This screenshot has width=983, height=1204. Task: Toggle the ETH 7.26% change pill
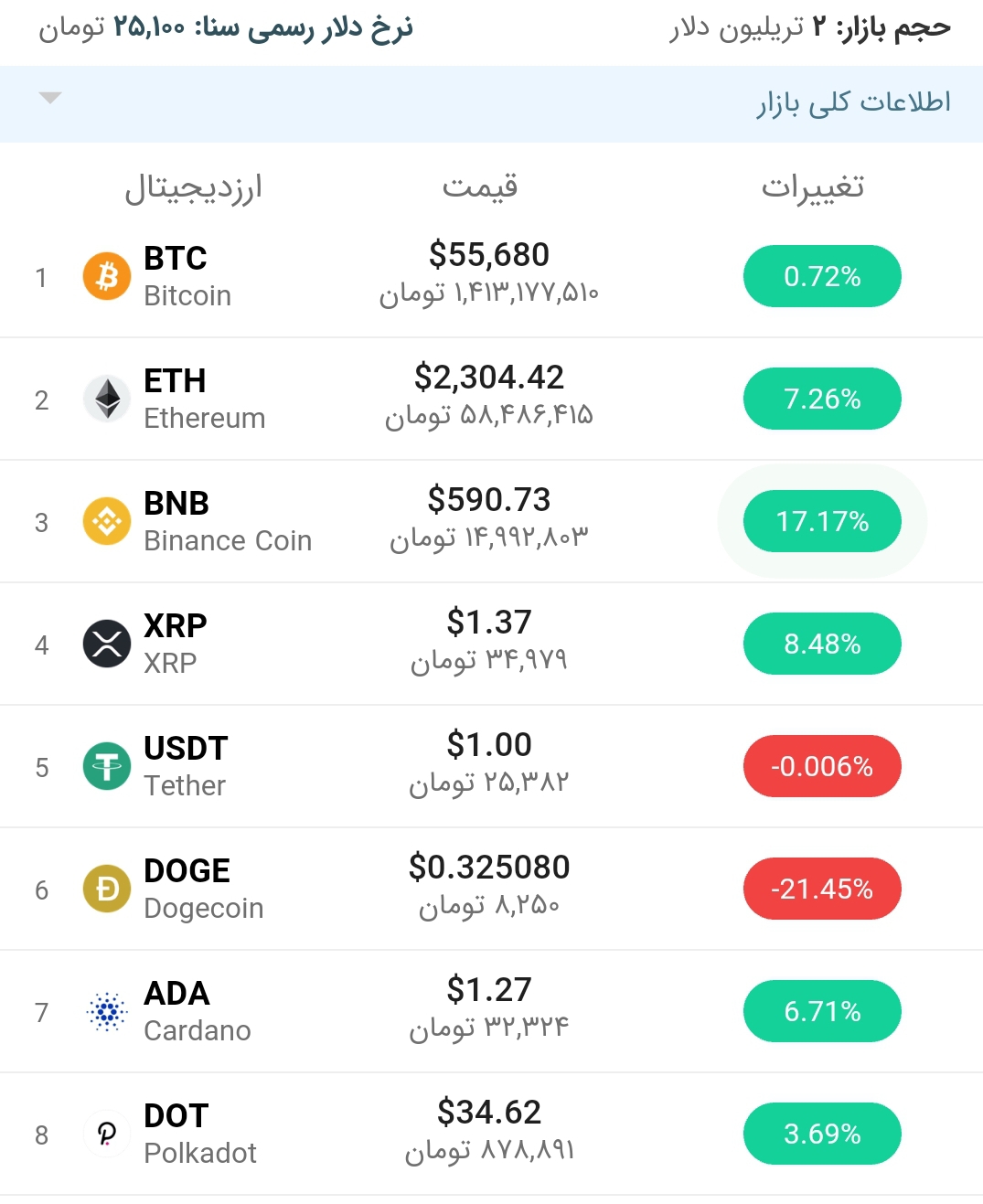821,398
